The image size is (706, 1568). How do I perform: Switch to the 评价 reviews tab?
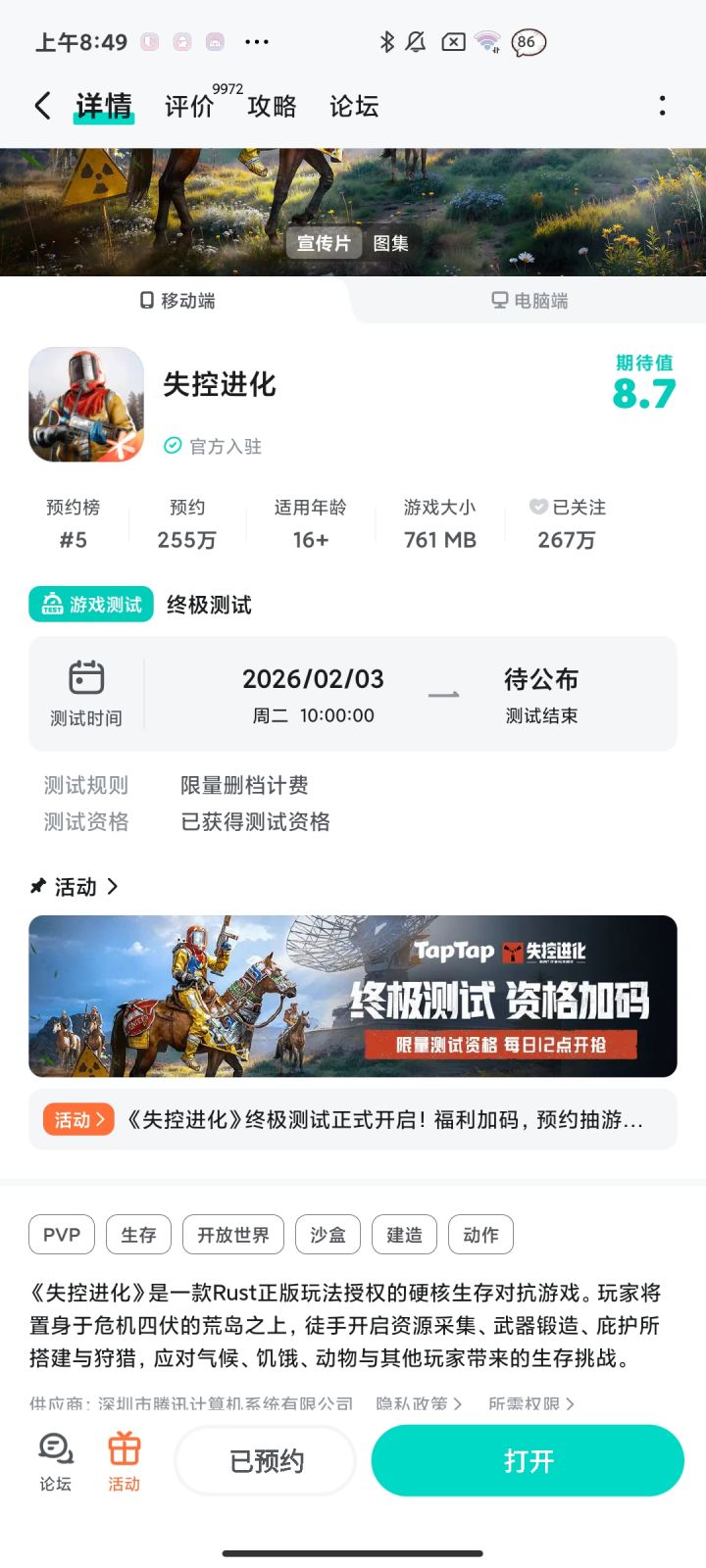pyautogui.click(x=188, y=107)
